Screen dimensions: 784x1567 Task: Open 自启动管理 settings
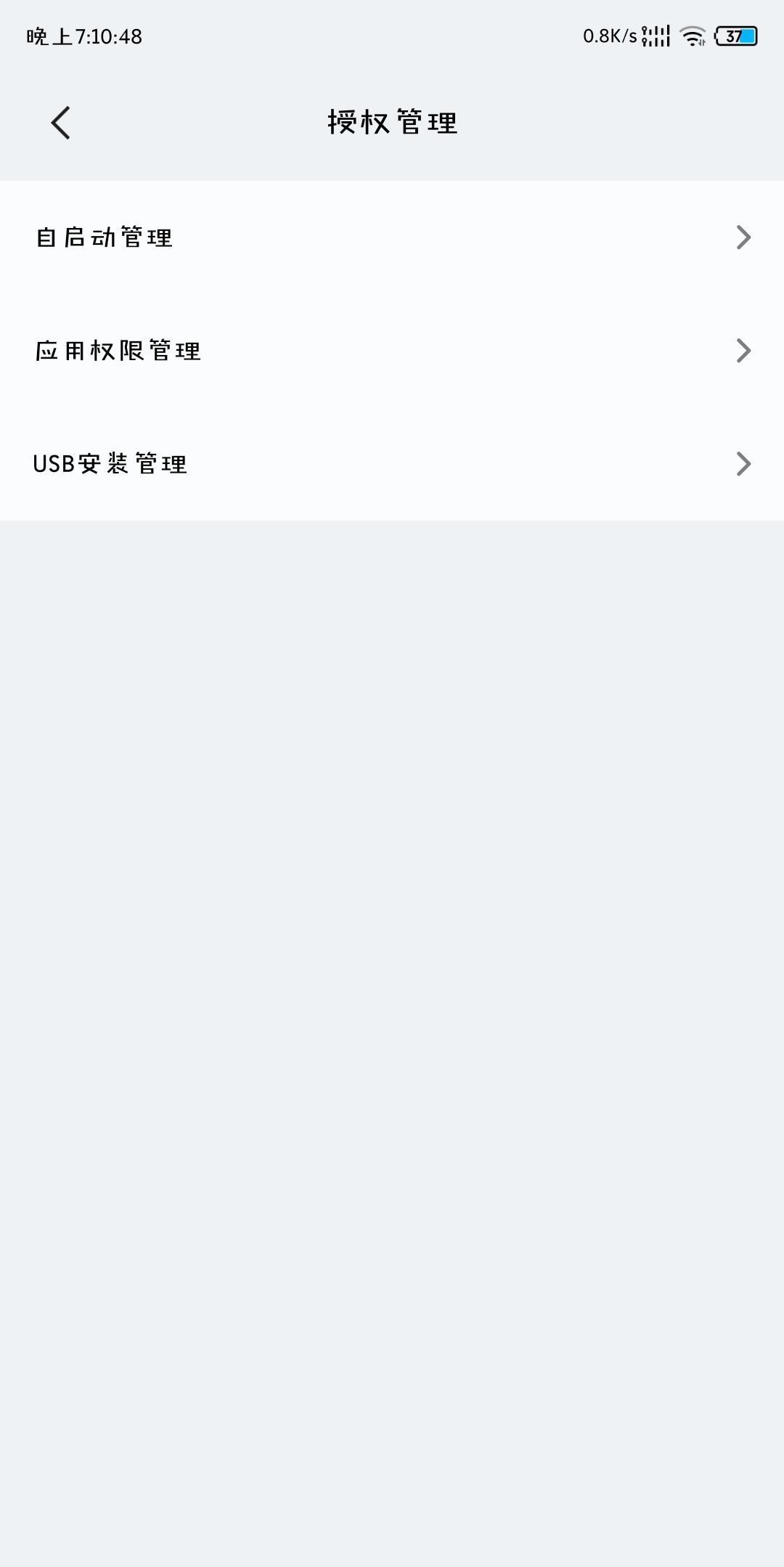click(x=392, y=237)
